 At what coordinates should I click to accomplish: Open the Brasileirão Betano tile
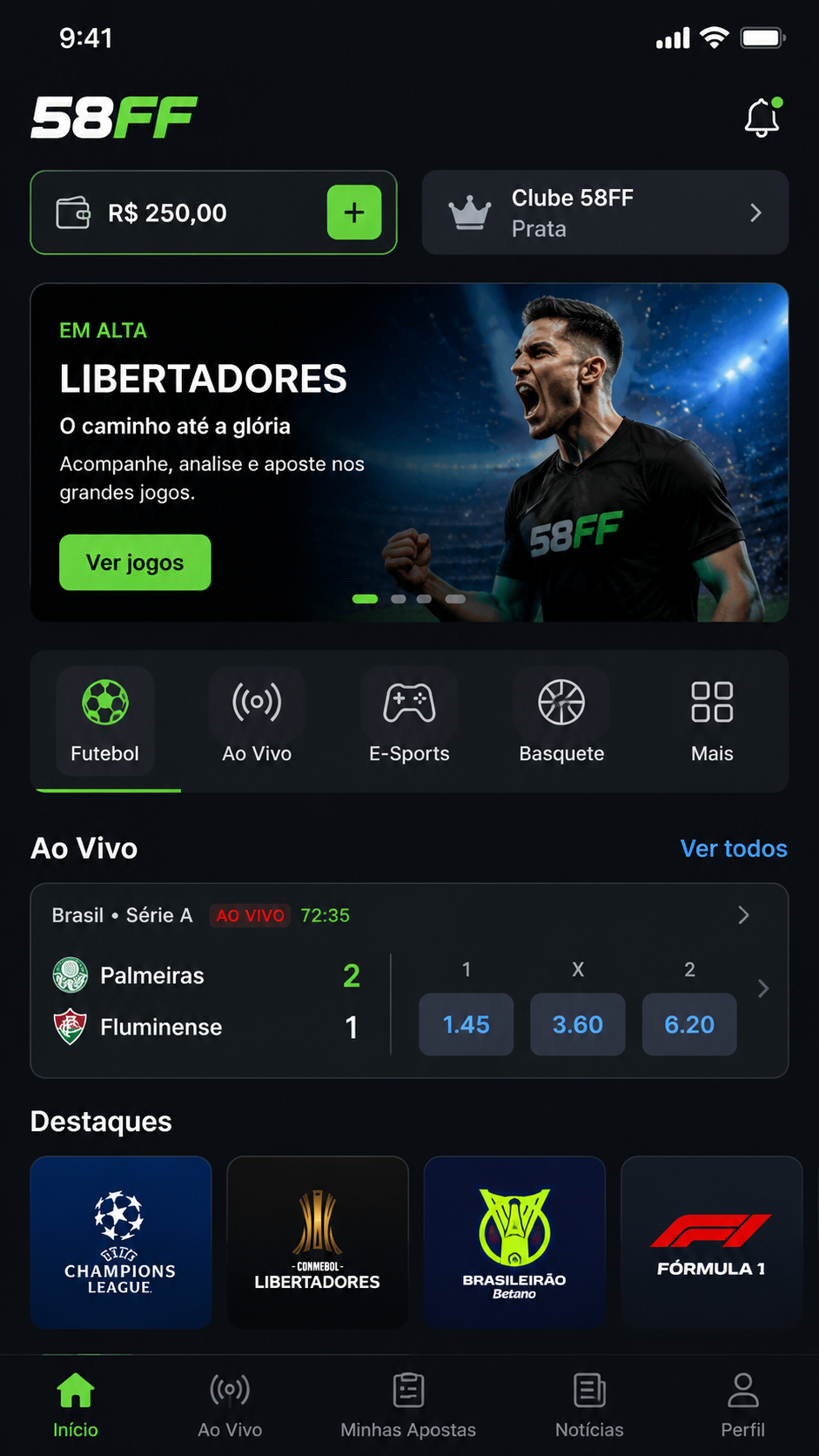[514, 1242]
